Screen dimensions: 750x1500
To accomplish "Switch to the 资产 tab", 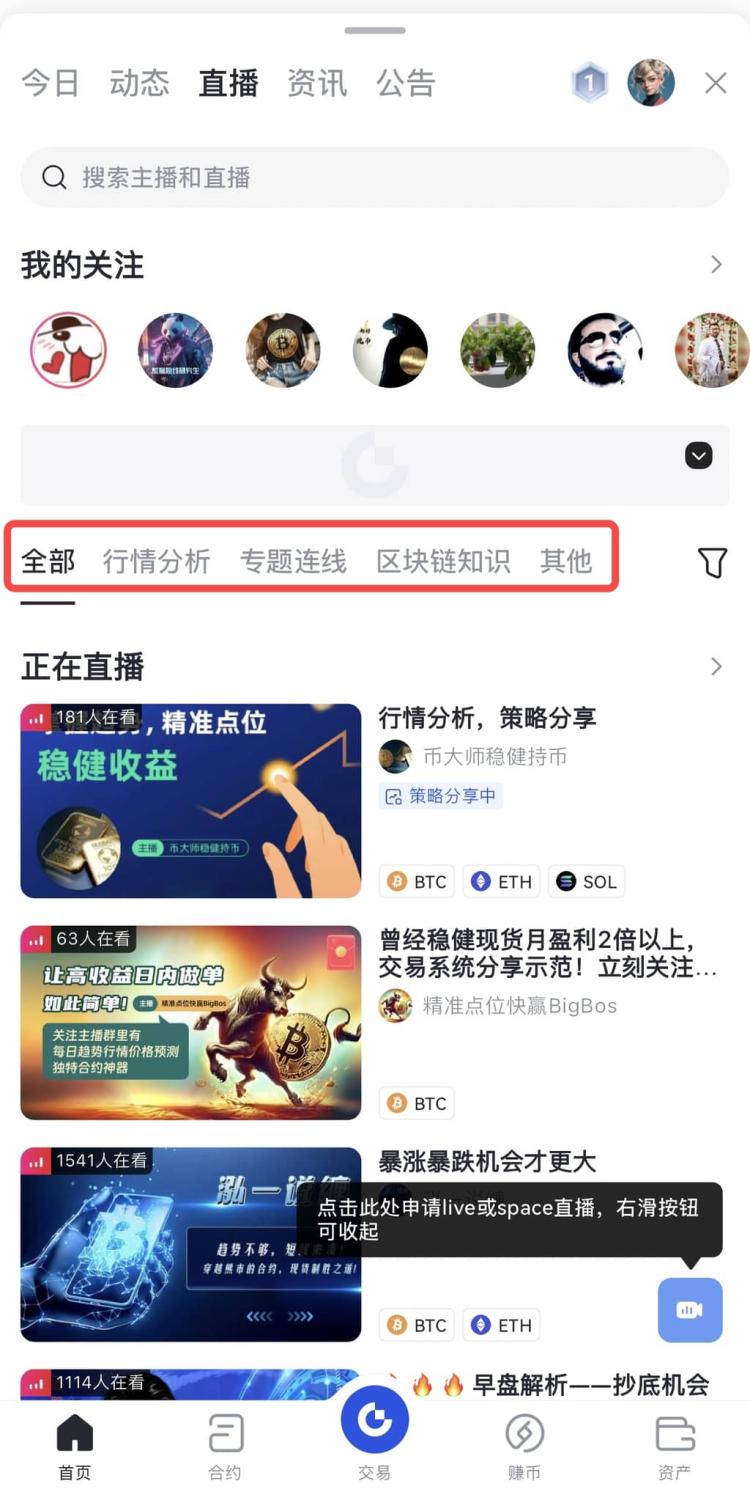I will click(675, 1445).
